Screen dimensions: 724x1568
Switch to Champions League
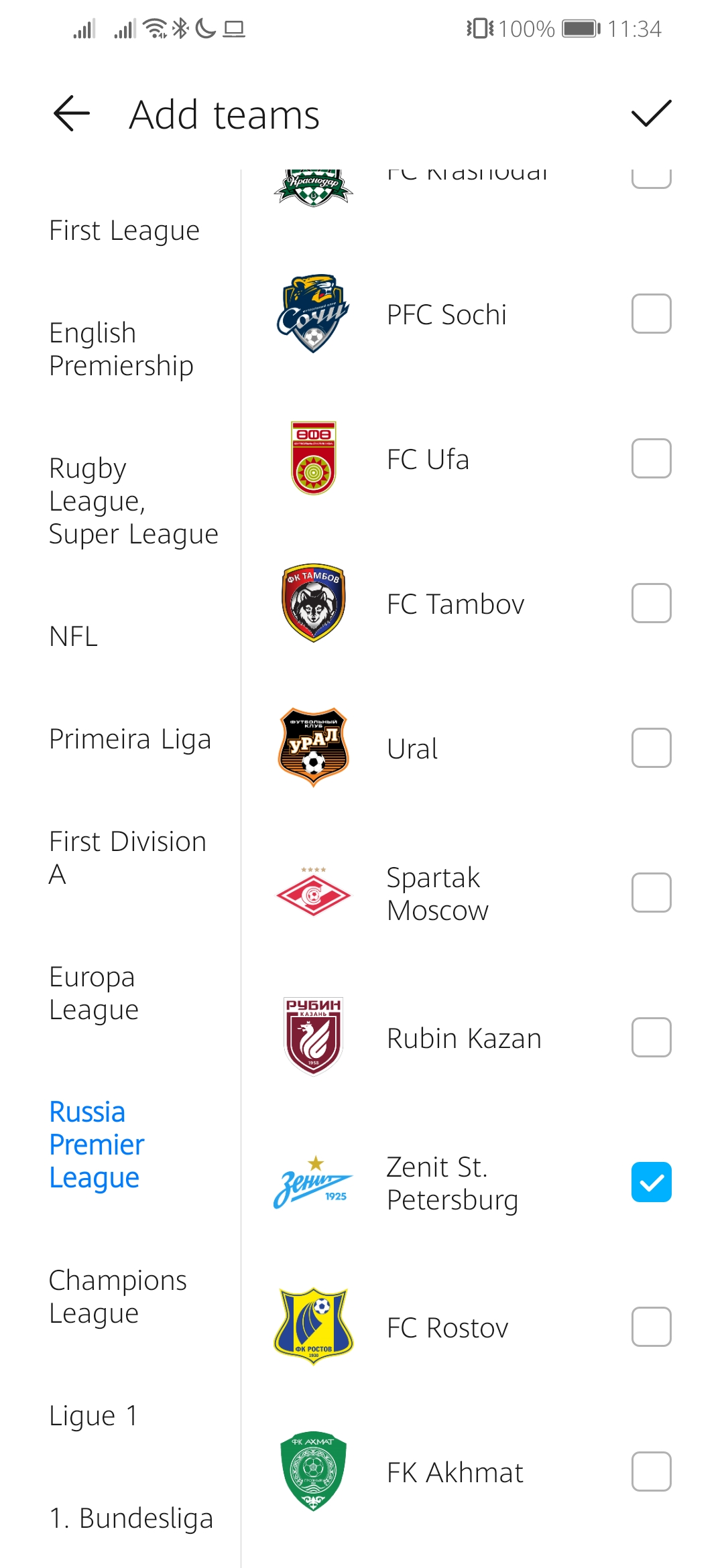coord(118,1297)
